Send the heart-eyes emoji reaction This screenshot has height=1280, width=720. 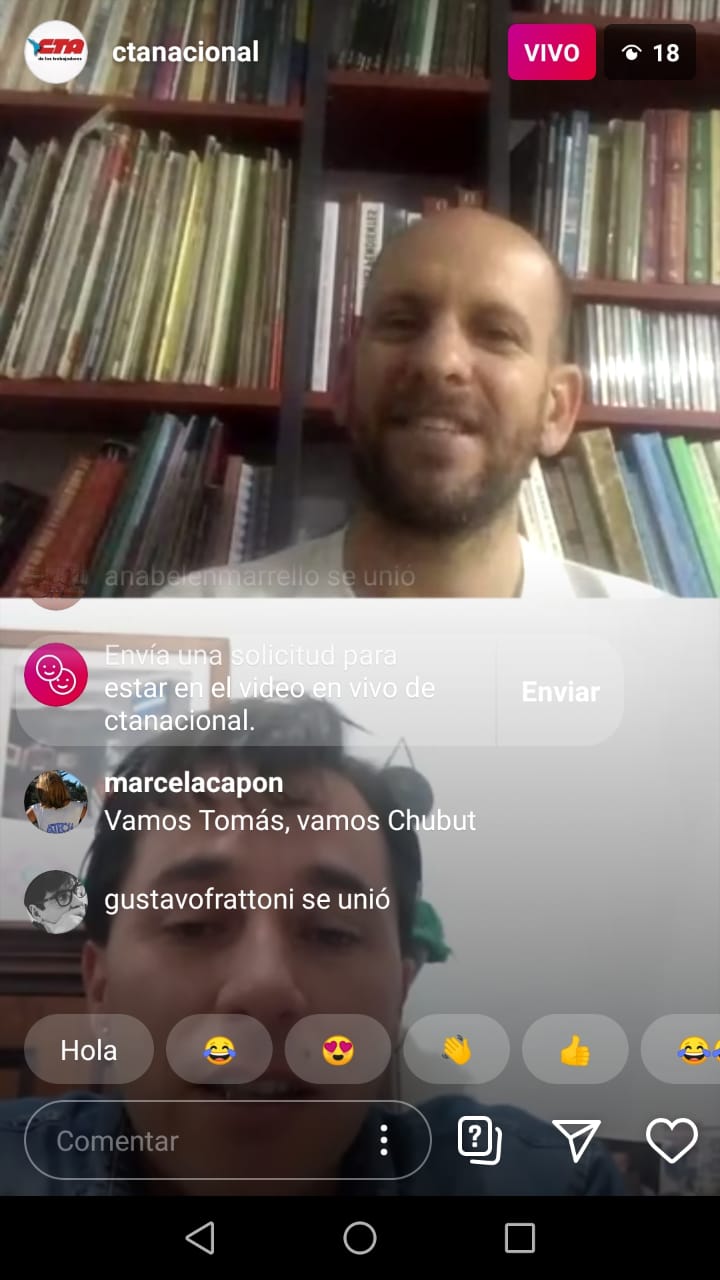tap(338, 1050)
